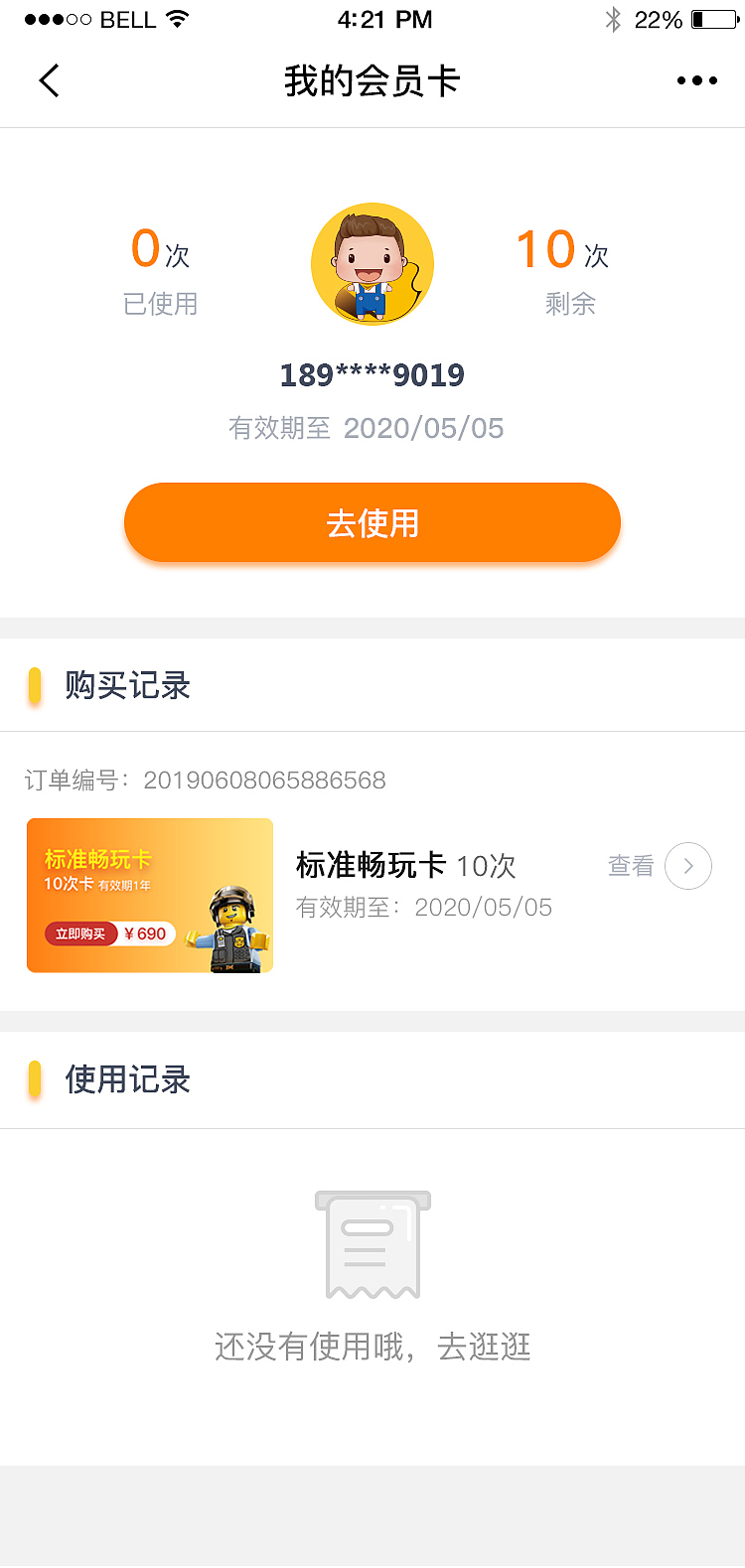Viewport: 745px width, 1568px height.
Task: Switch to the 使用记录 section header
Action: [127, 1079]
